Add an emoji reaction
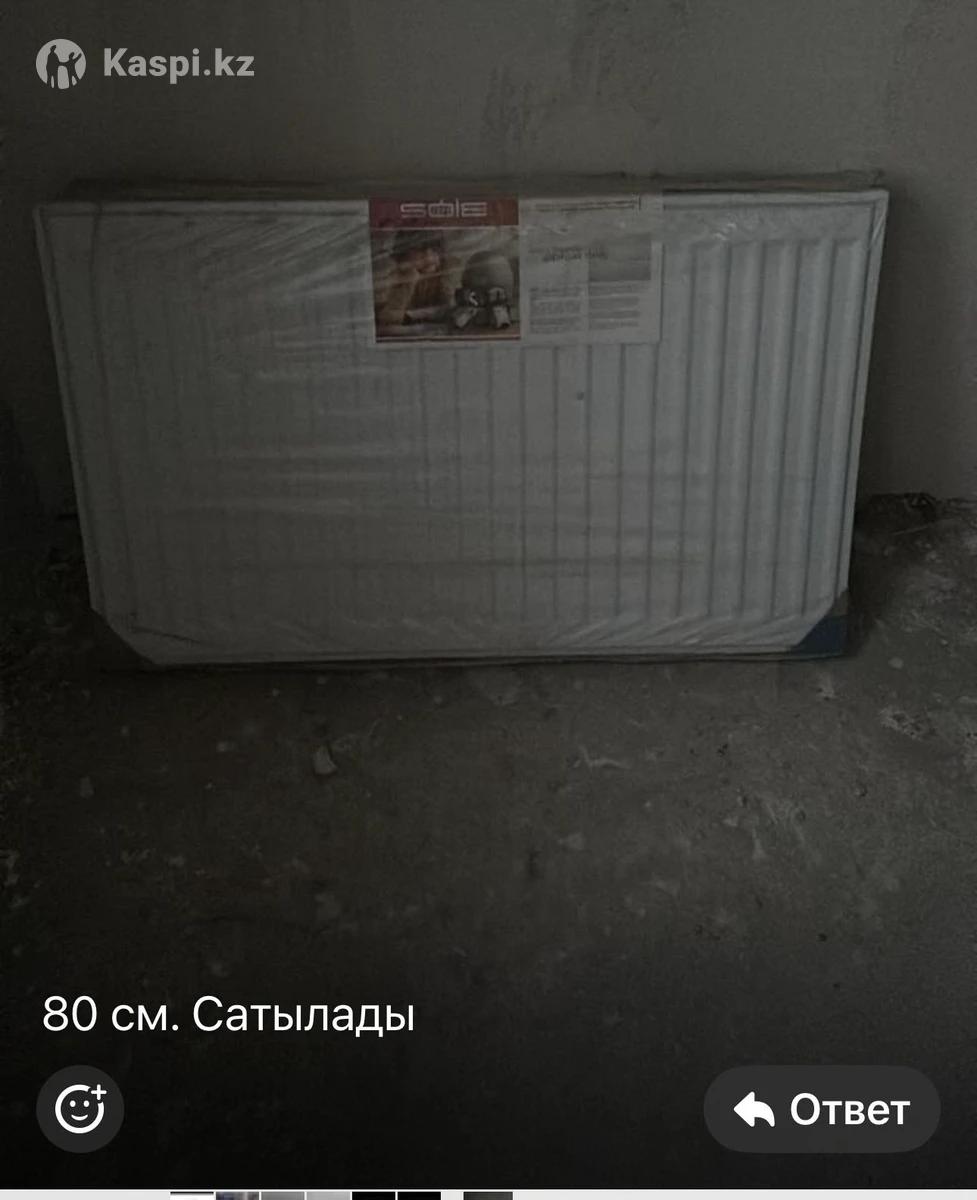Image resolution: width=977 pixels, height=1200 pixels. [x=80, y=1109]
